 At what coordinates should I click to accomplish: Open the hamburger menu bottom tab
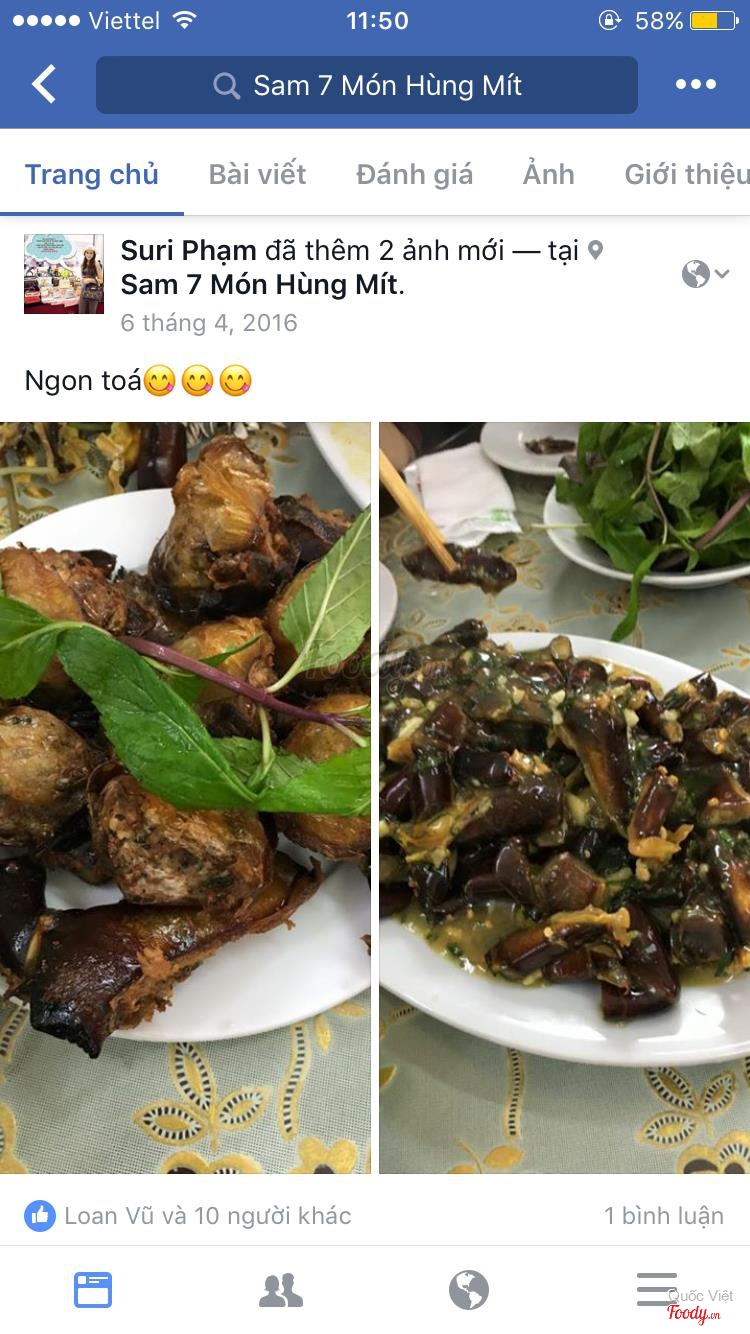(x=656, y=1290)
